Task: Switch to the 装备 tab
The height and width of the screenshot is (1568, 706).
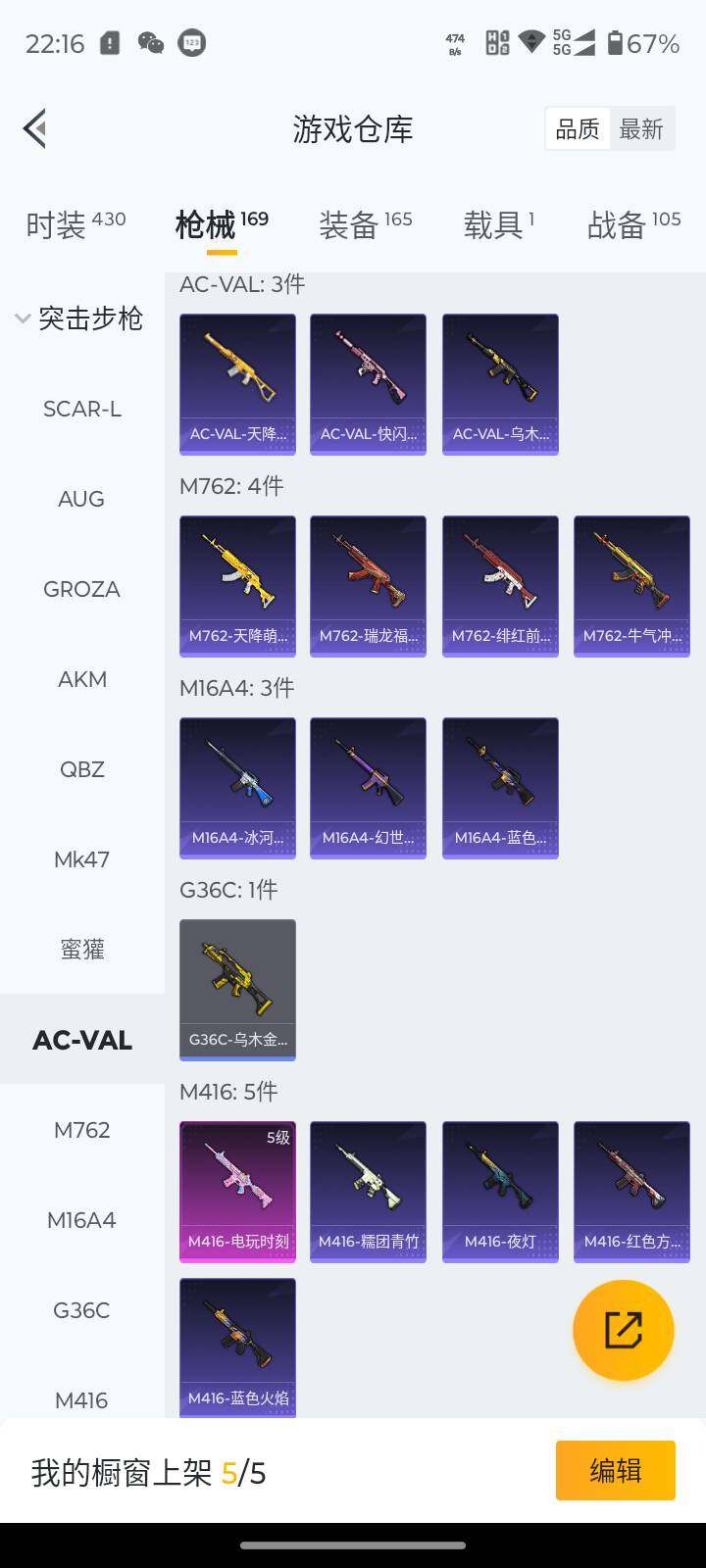Action: [x=365, y=224]
